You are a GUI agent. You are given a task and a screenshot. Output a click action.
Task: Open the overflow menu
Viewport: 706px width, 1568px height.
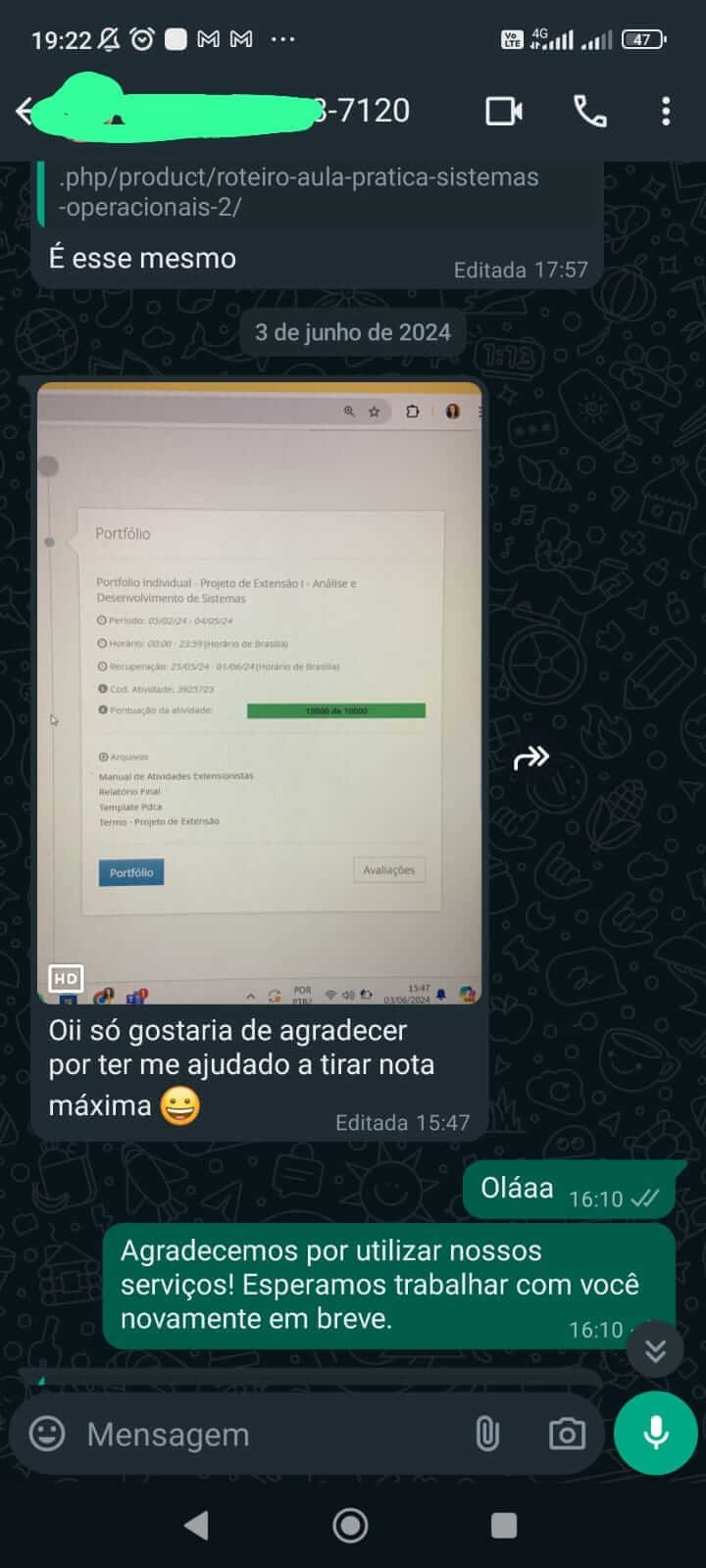666,111
